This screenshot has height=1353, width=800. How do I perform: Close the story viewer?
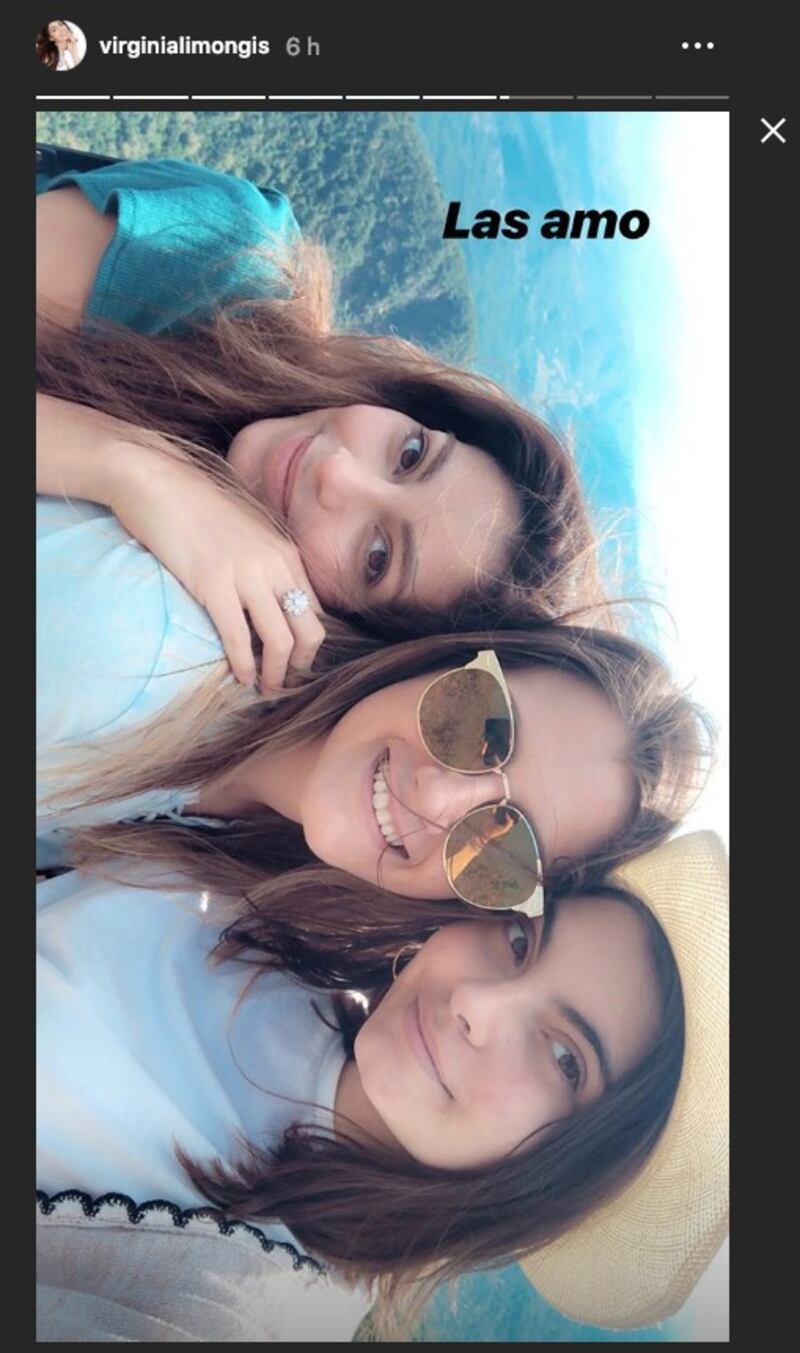pos(773,130)
